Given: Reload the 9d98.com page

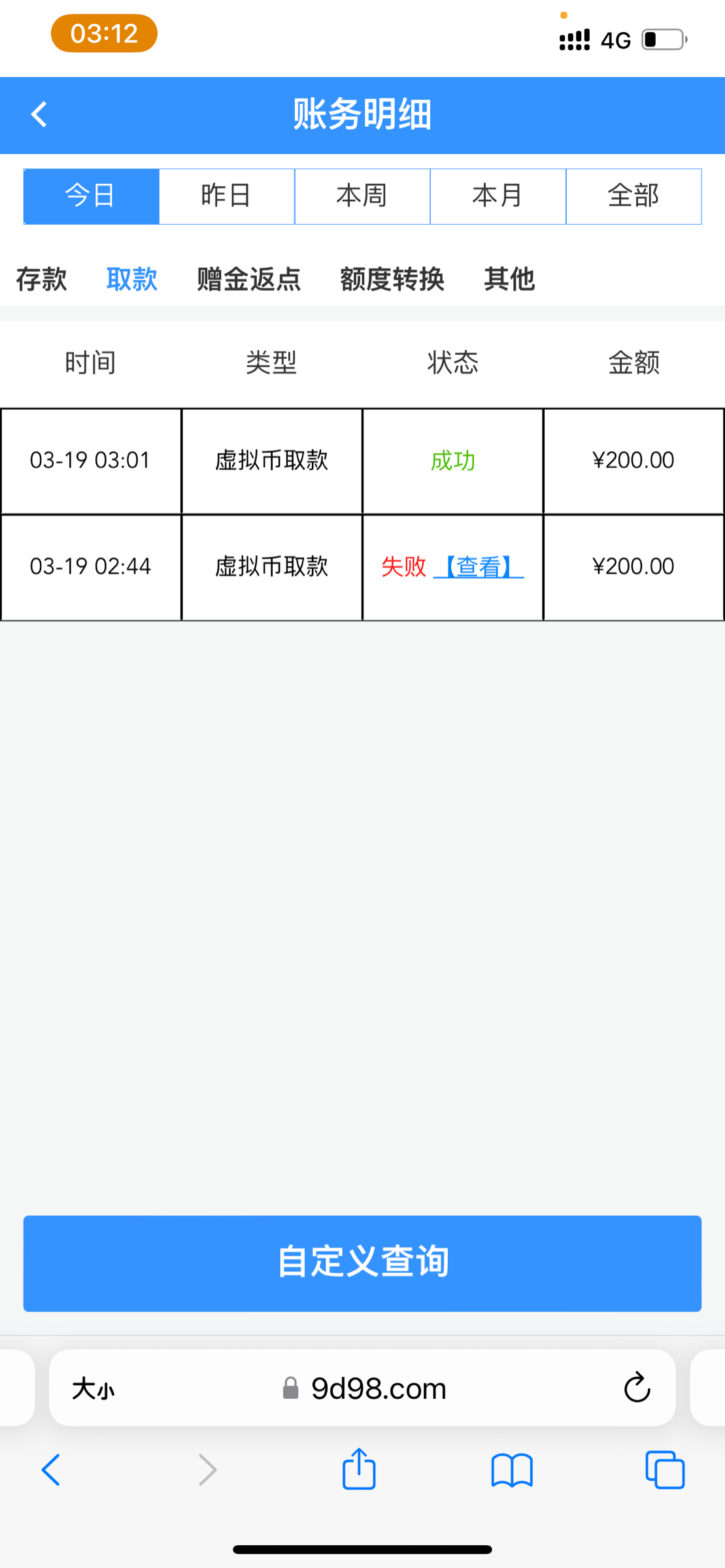Looking at the screenshot, I should click(637, 1388).
